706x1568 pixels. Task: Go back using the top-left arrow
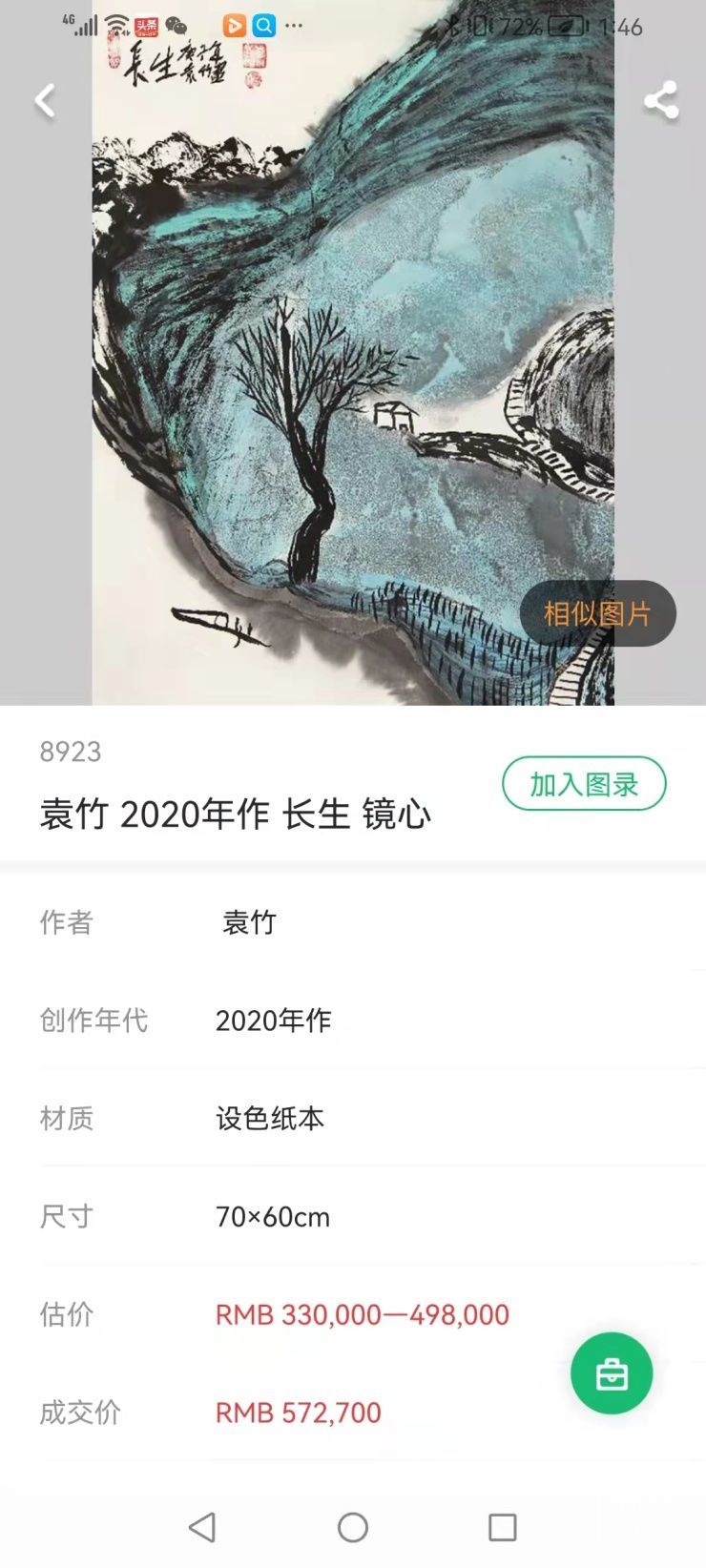click(x=45, y=100)
